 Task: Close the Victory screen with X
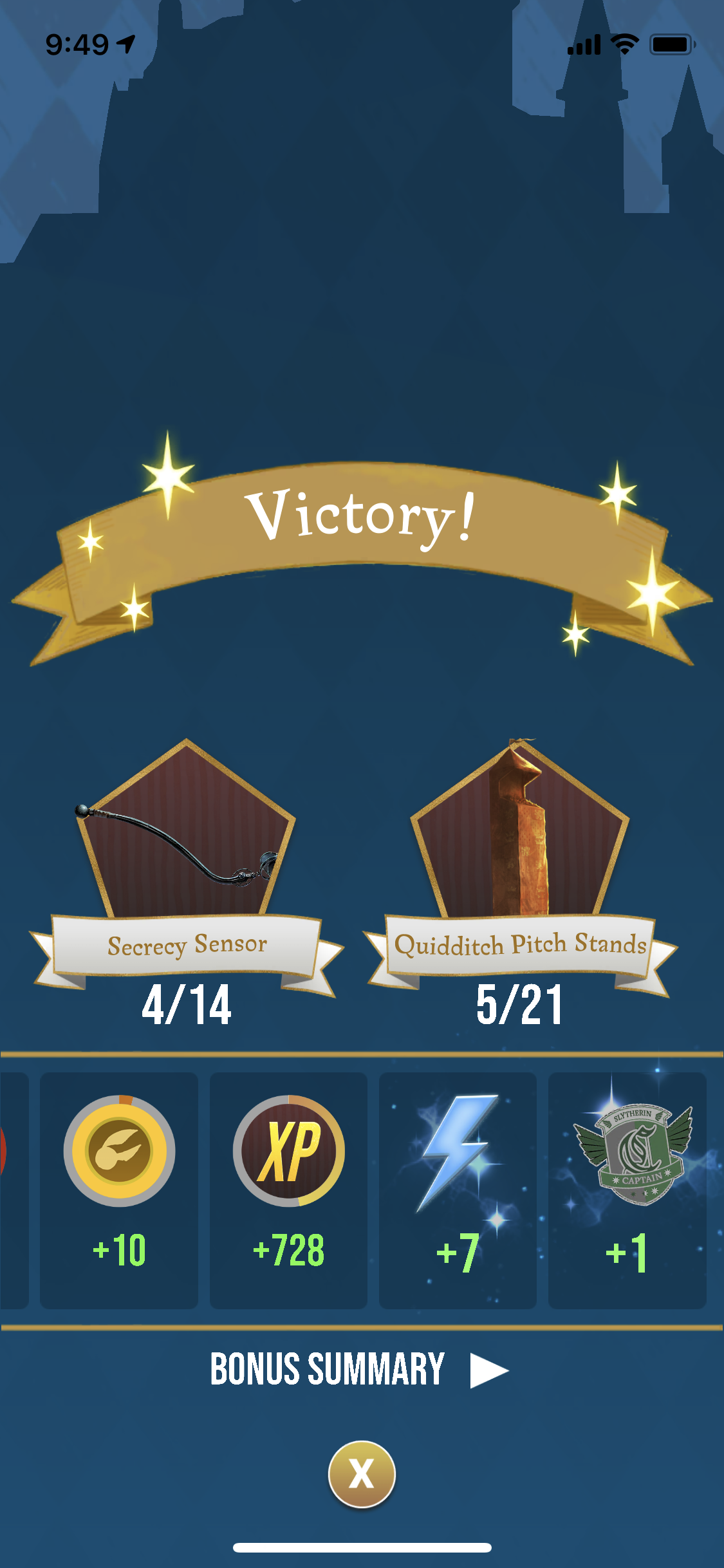[362, 1473]
